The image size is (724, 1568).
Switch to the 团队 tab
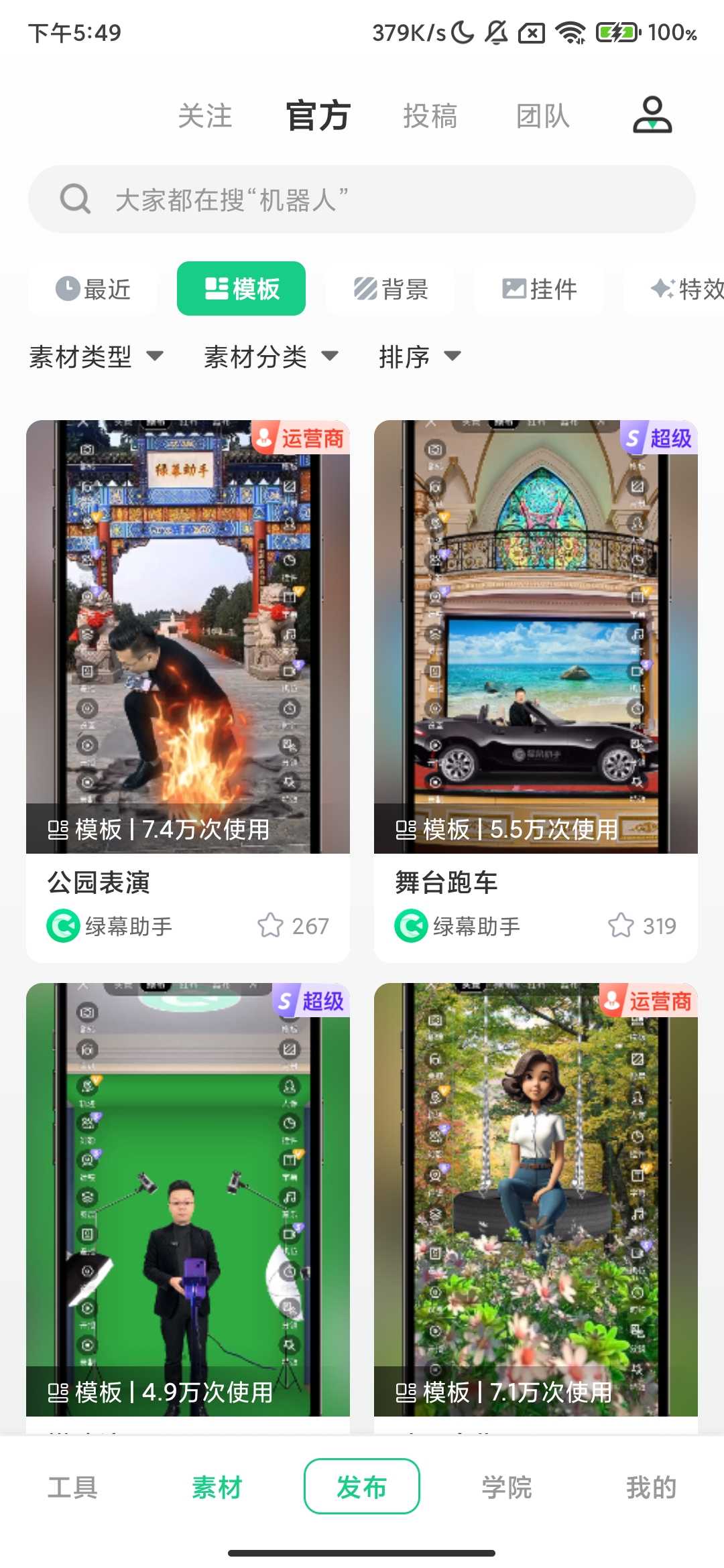[x=542, y=116]
